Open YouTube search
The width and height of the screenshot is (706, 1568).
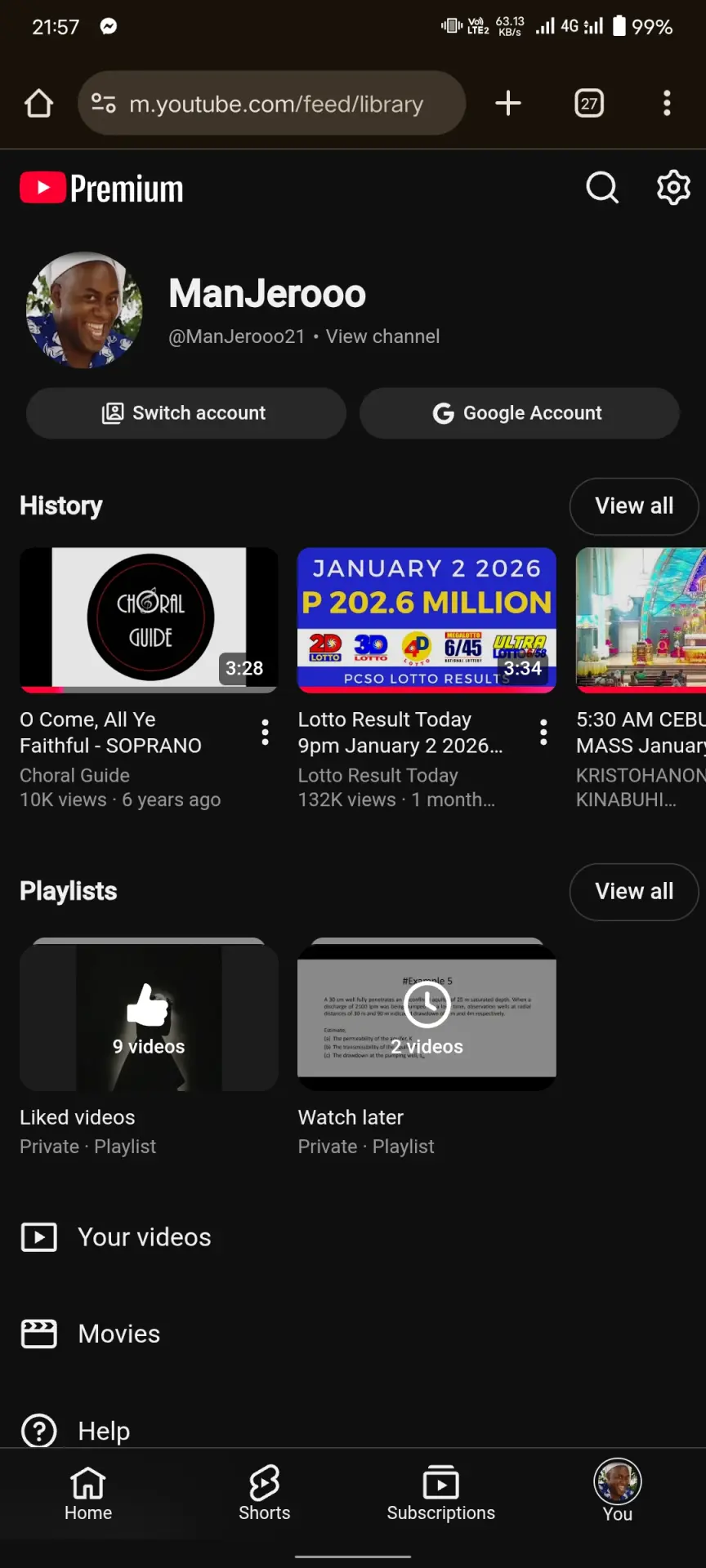pyautogui.click(x=602, y=188)
